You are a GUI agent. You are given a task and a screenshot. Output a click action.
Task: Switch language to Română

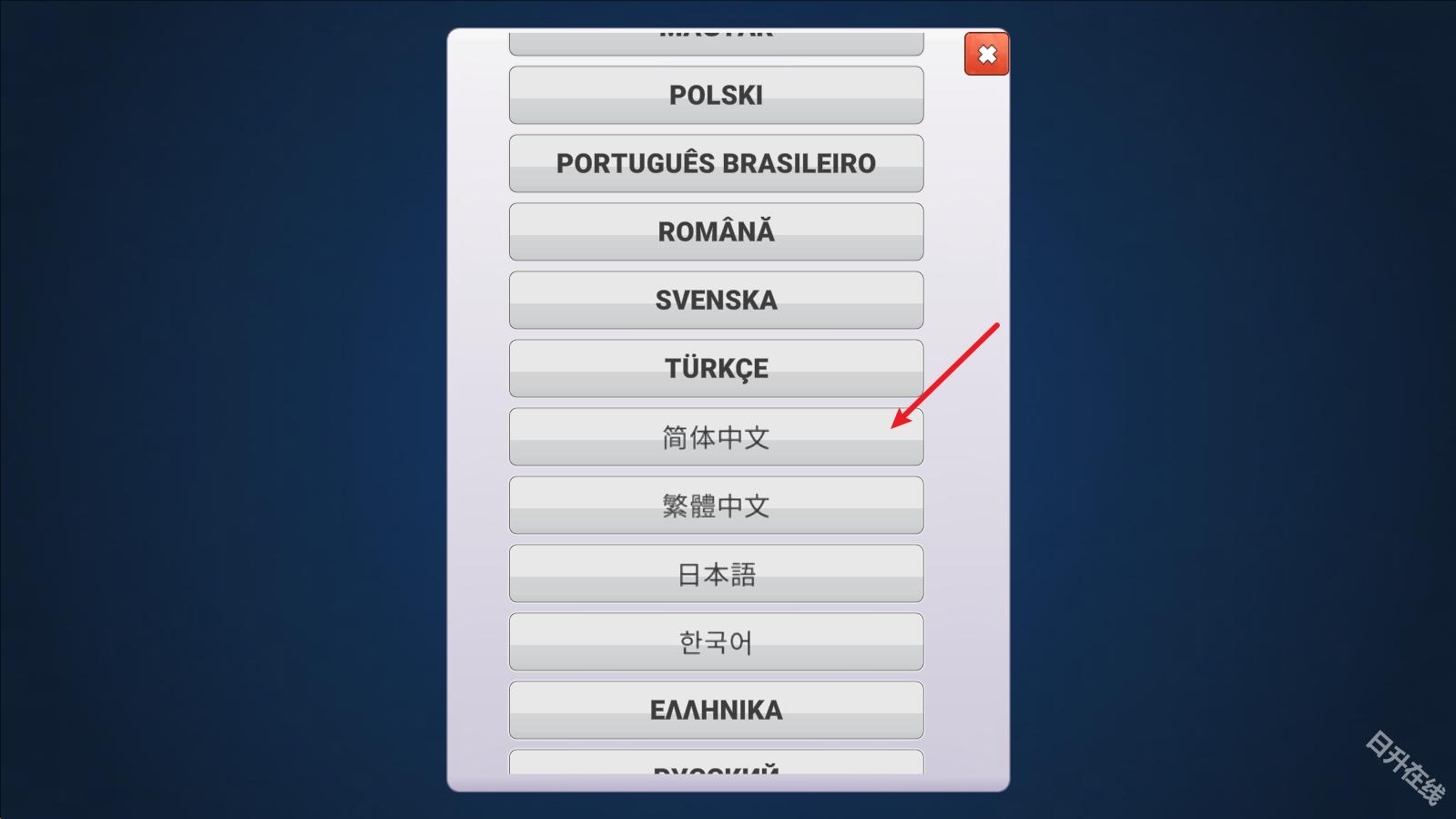716,231
